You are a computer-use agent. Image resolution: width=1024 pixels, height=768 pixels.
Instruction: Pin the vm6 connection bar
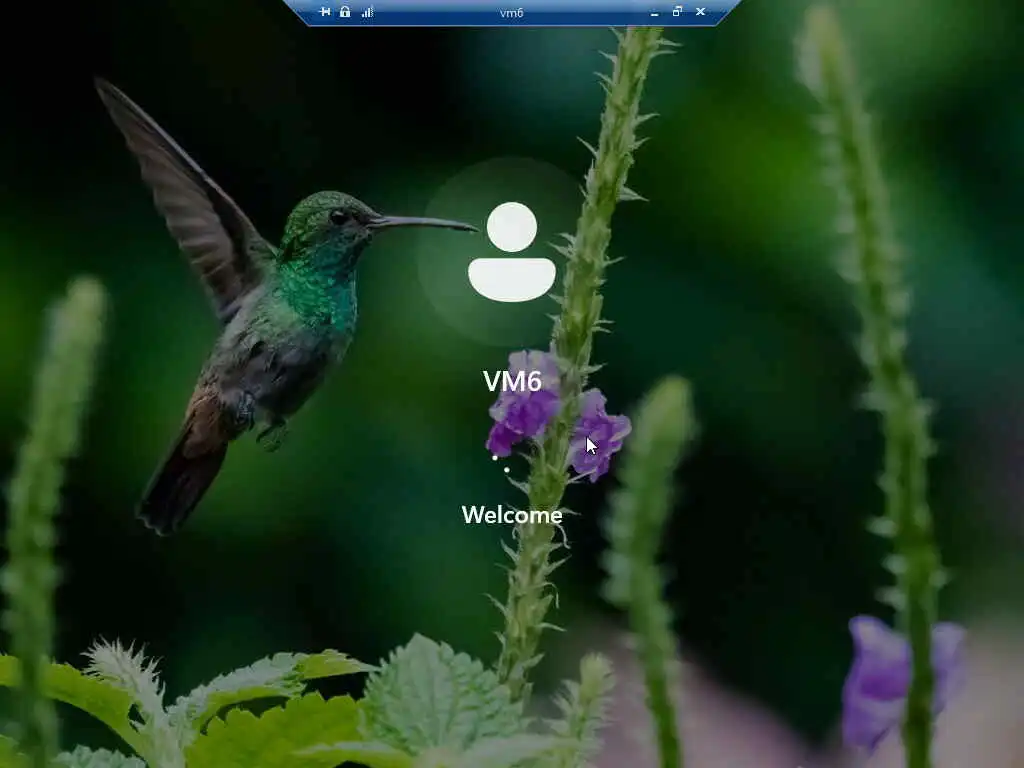click(325, 12)
